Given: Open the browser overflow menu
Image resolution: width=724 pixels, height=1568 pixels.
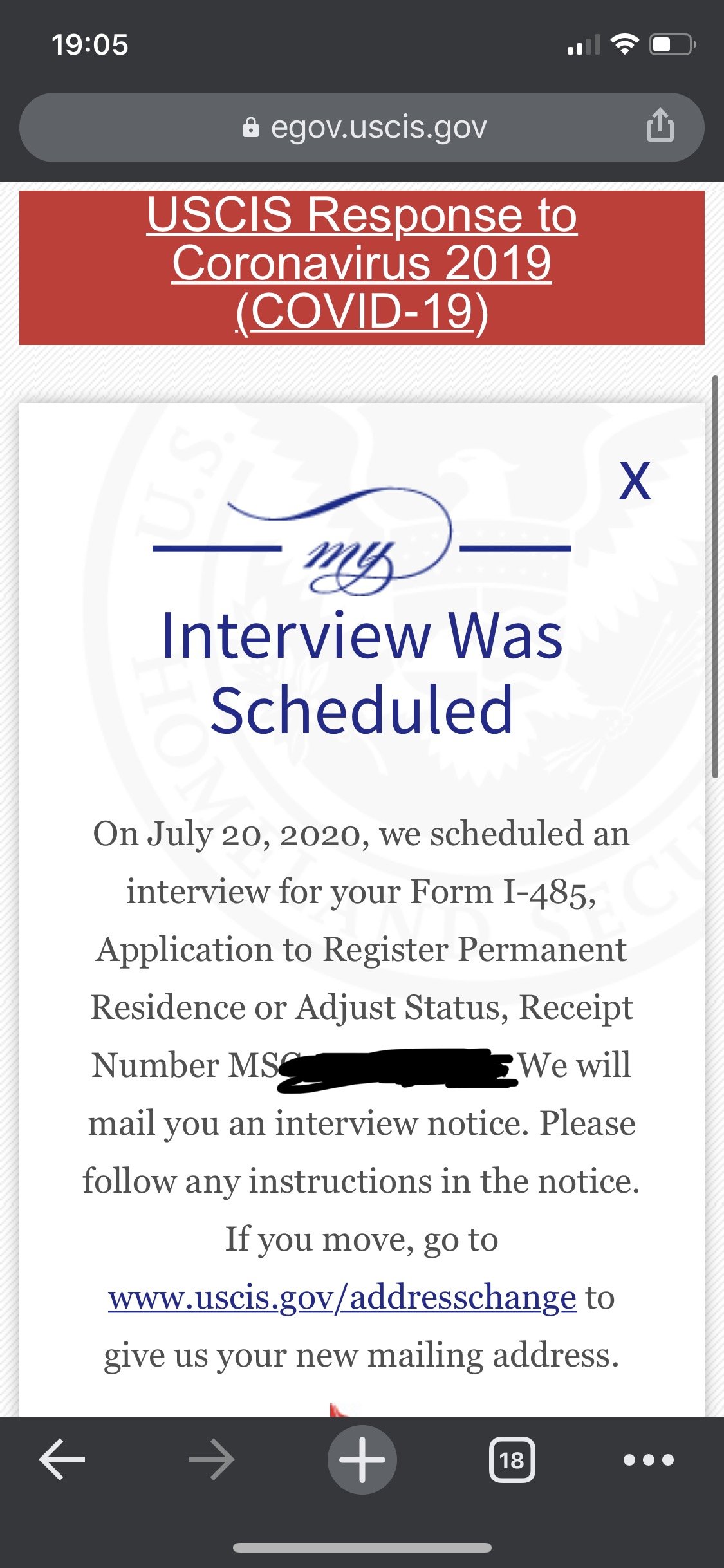Looking at the screenshot, I should click(x=648, y=1459).
